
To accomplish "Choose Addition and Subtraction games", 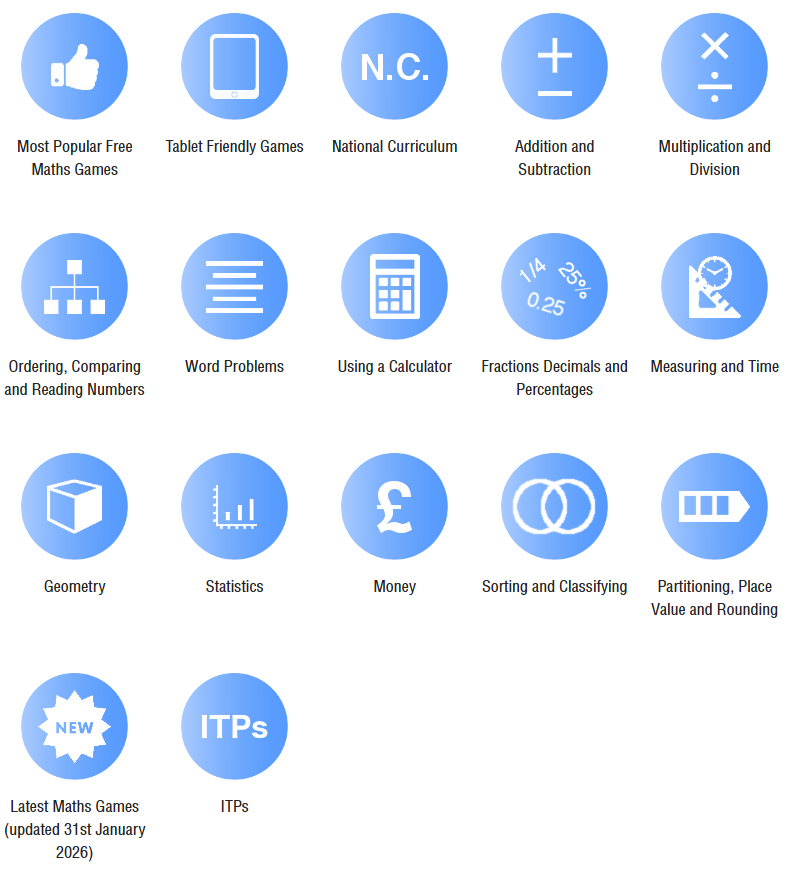I will (554, 67).
